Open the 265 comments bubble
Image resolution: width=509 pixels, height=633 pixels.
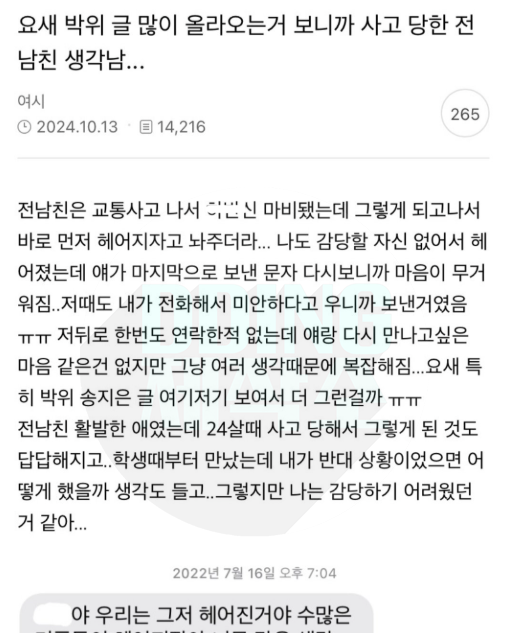[465, 113]
